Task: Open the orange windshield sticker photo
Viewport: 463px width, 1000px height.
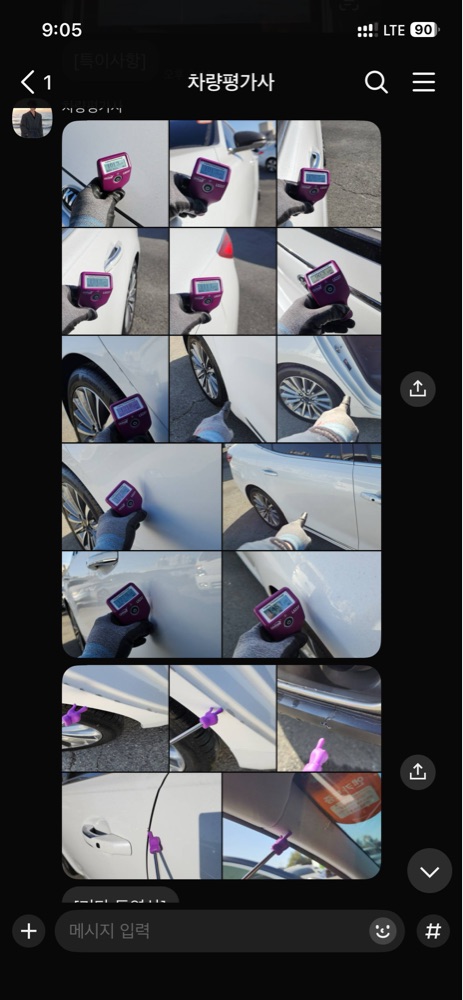Action: [302, 827]
